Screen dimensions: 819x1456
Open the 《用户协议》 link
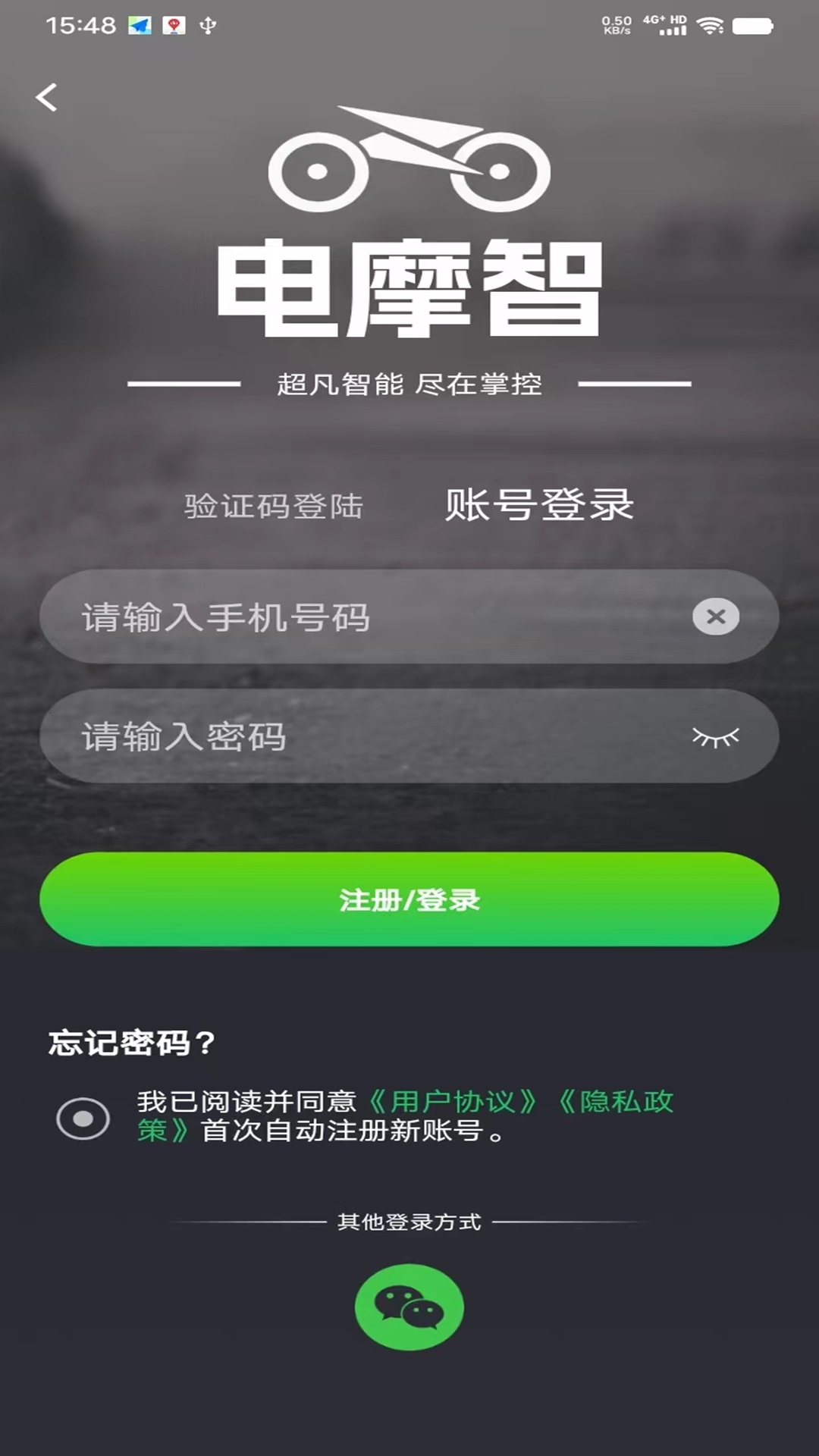pyautogui.click(x=453, y=1101)
